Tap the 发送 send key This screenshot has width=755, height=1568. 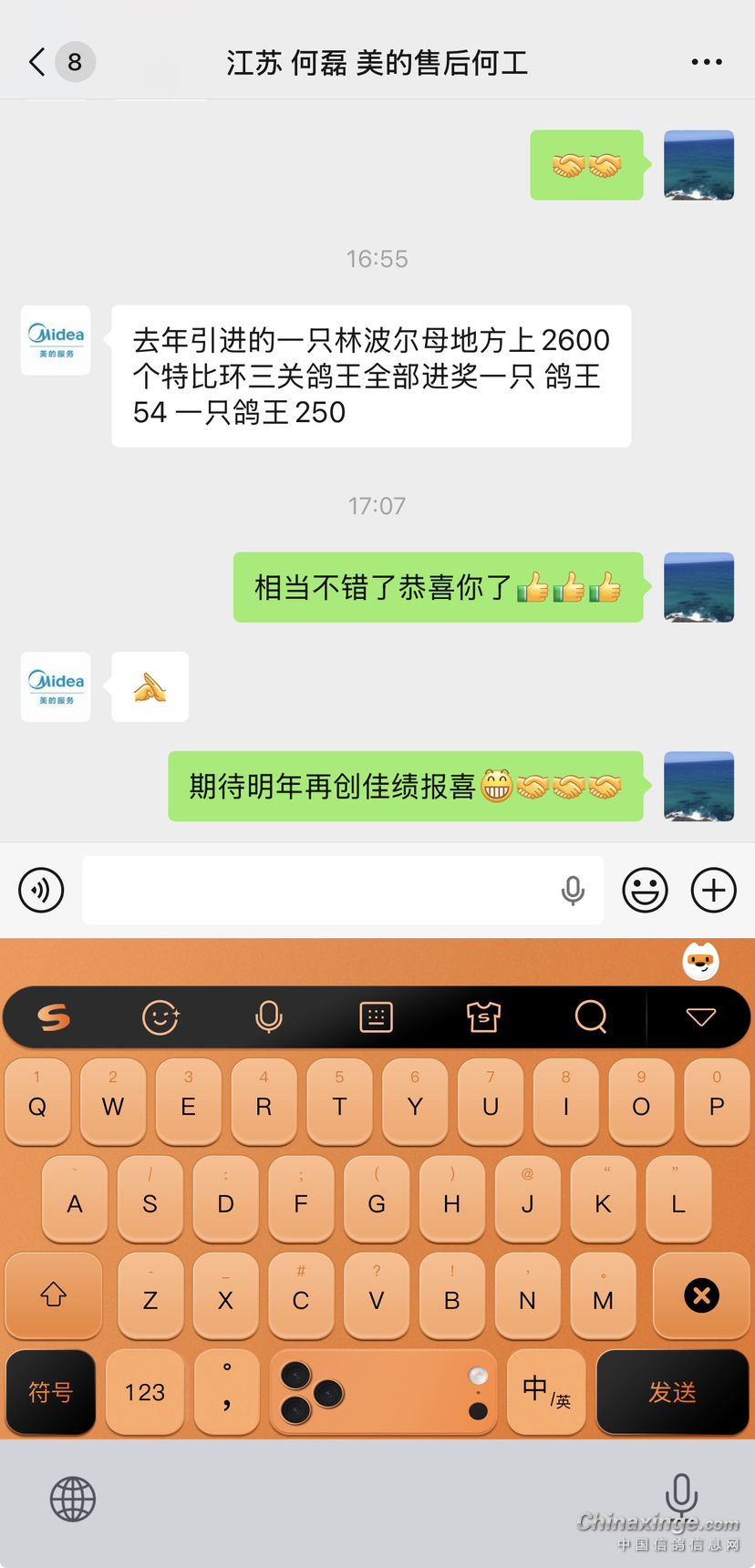pyautogui.click(x=672, y=1392)
